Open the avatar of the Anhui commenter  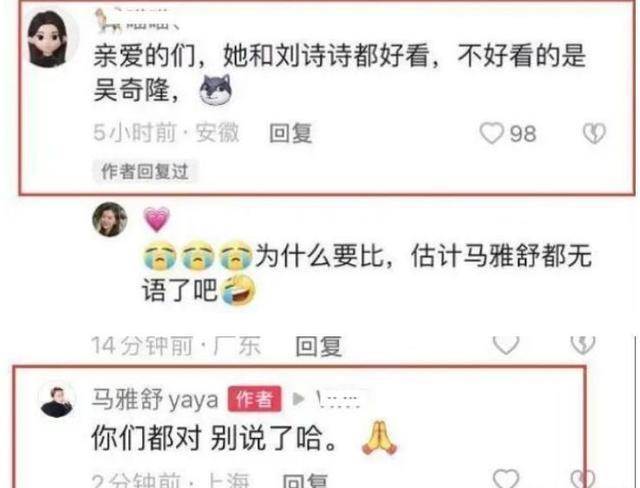click(x=47, y=38)
